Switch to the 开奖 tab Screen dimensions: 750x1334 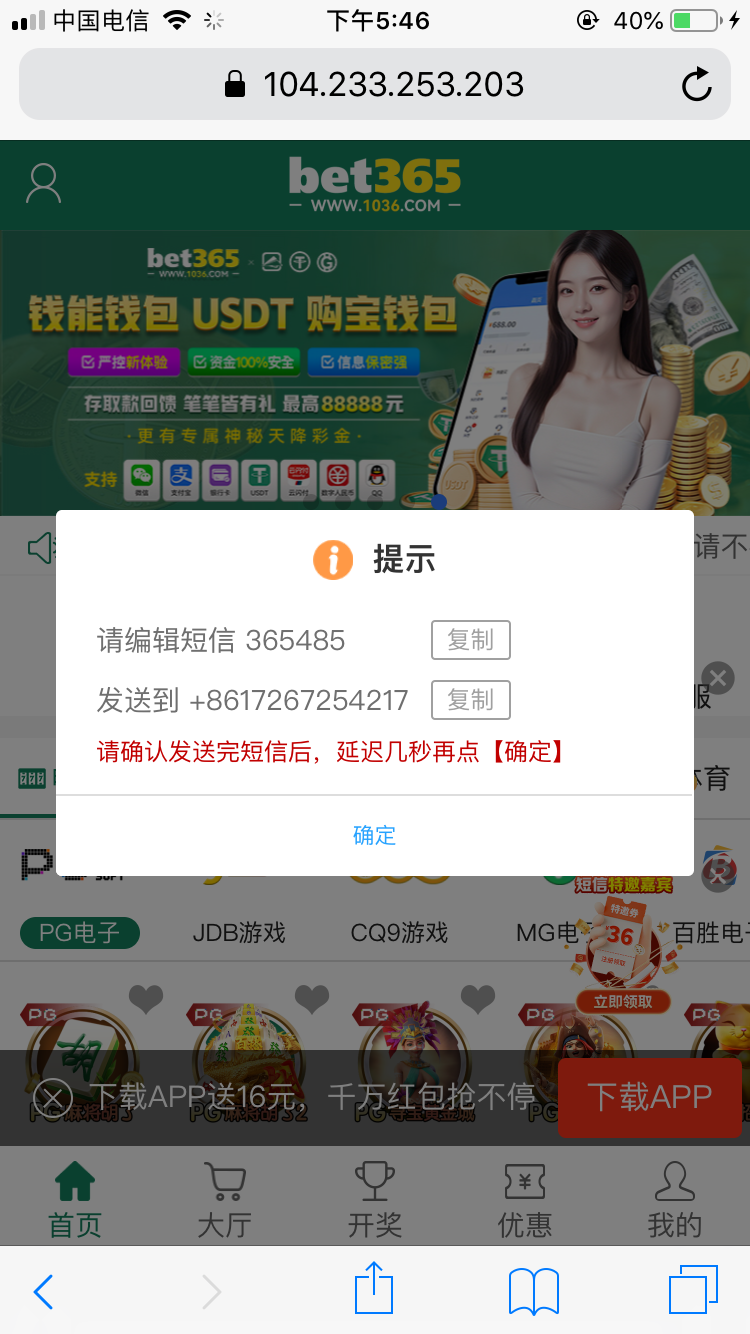pos(374,1200)
